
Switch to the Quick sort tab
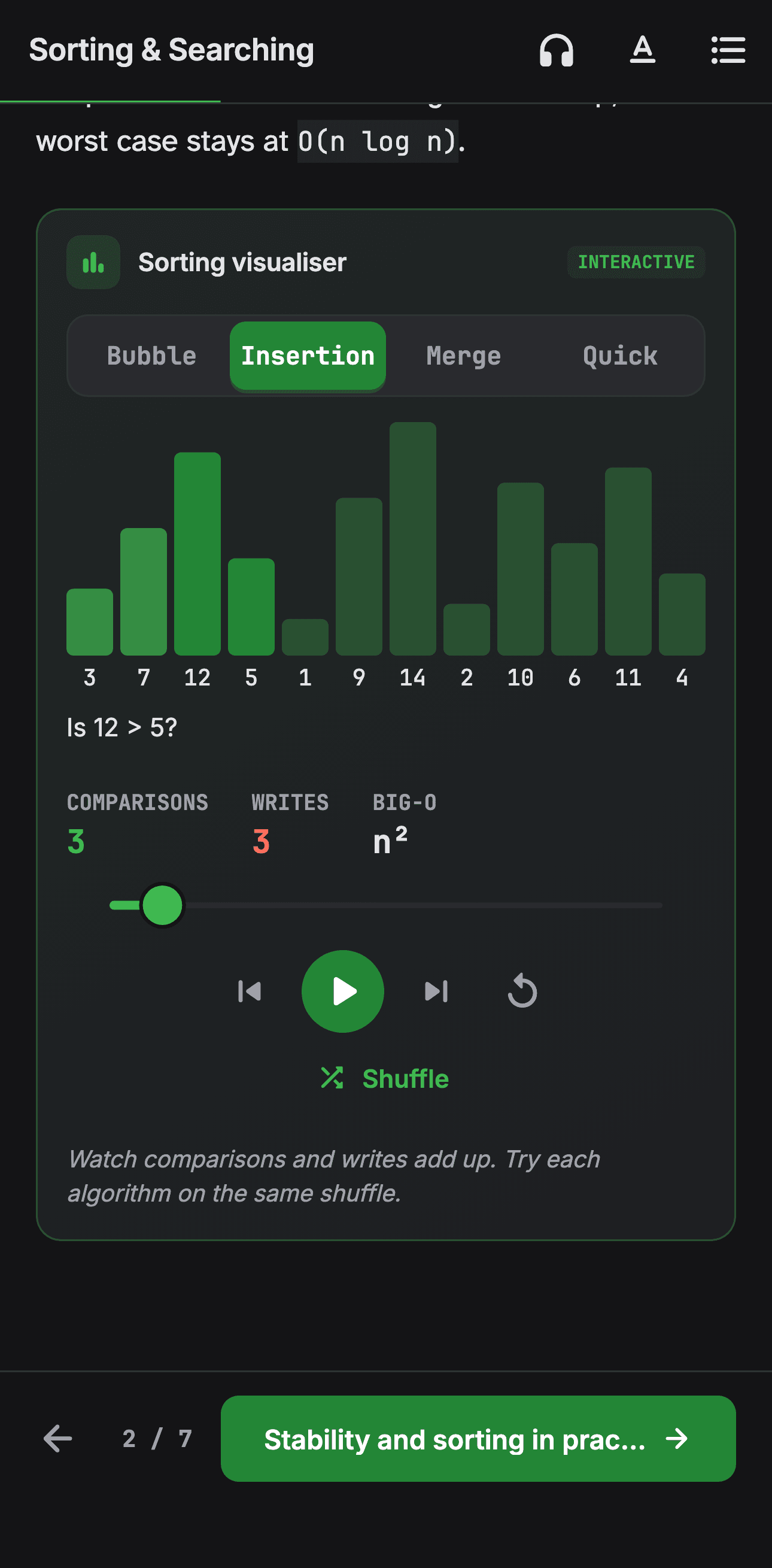click(x=620, y=356)
